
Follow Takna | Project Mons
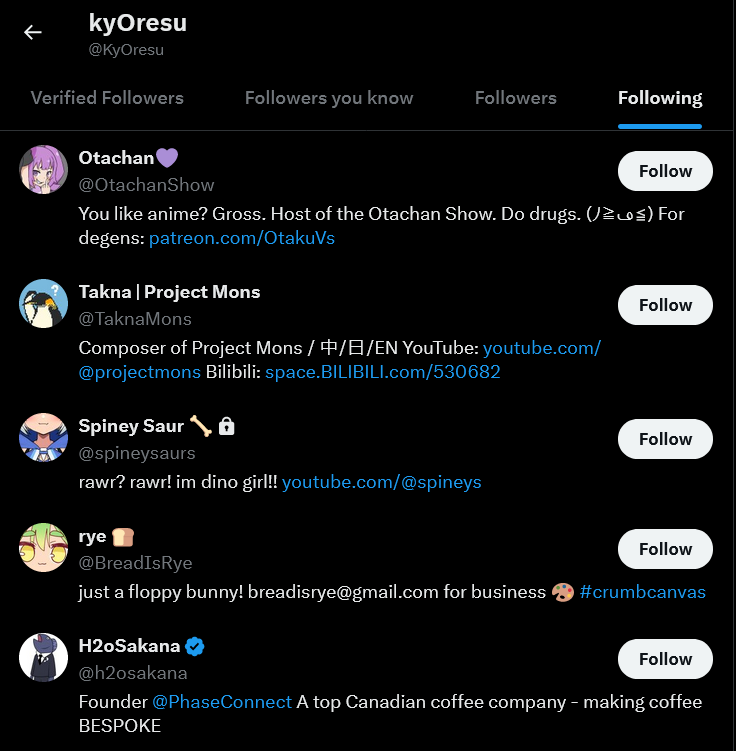665,305
